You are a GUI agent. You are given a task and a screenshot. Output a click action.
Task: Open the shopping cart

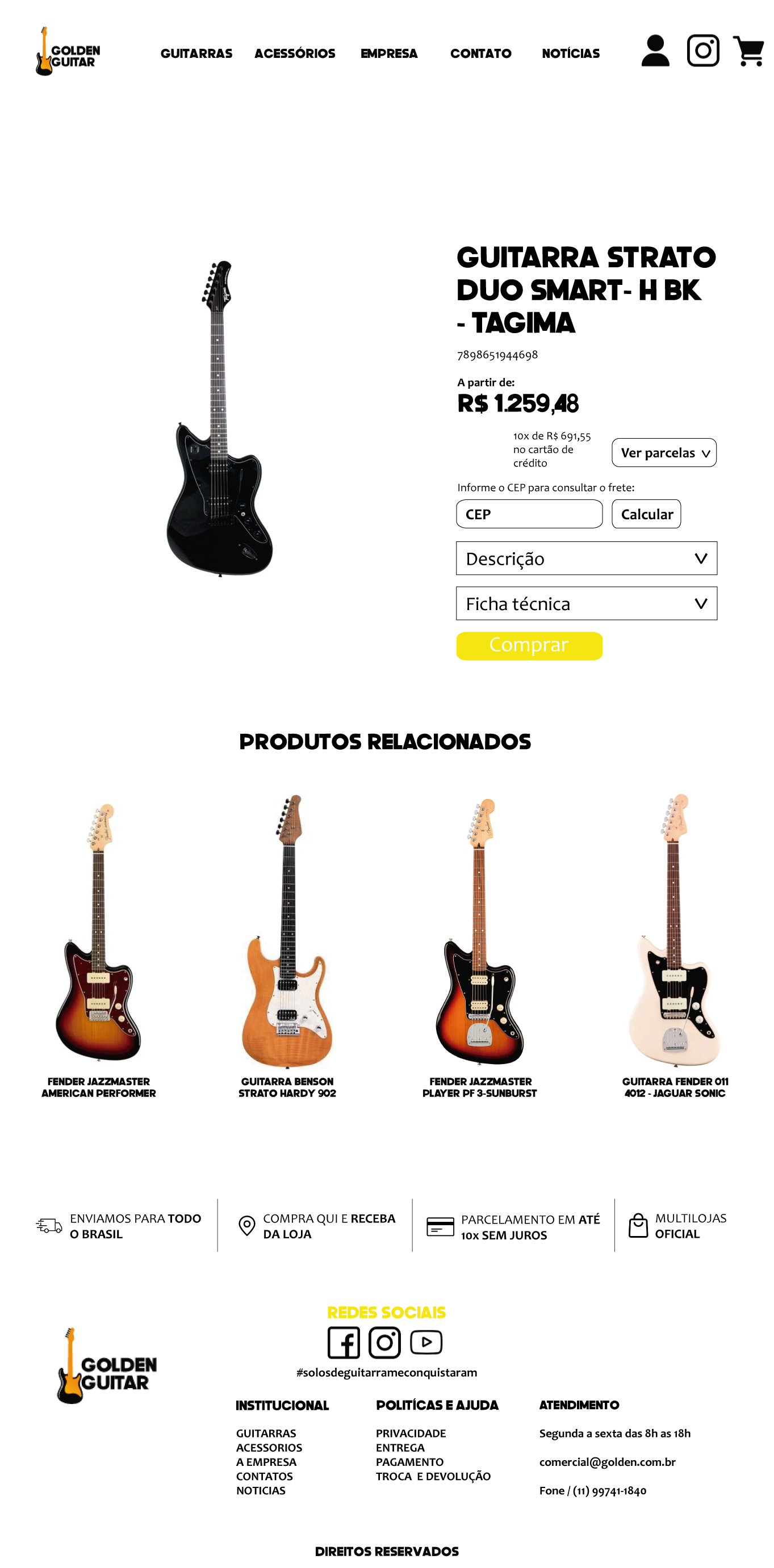point(748,51)
